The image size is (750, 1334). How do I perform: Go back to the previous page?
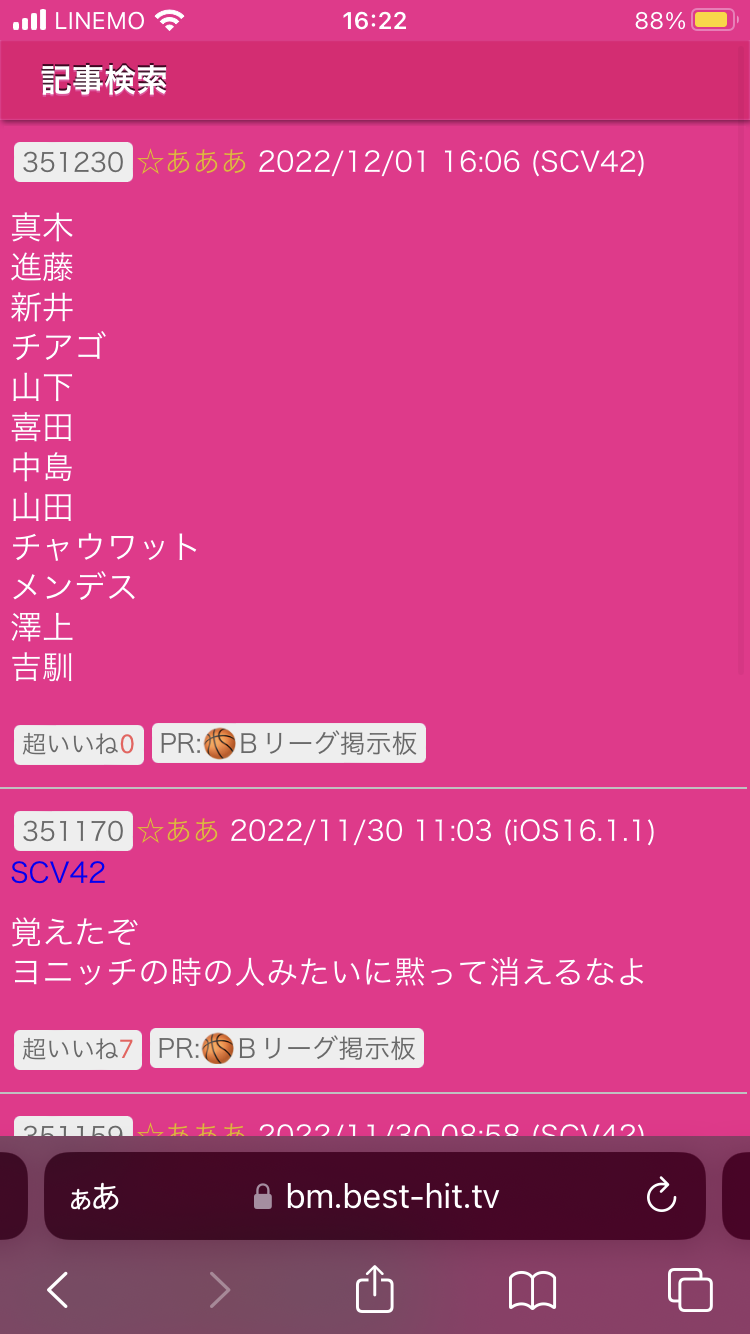tap(58, 1290)
